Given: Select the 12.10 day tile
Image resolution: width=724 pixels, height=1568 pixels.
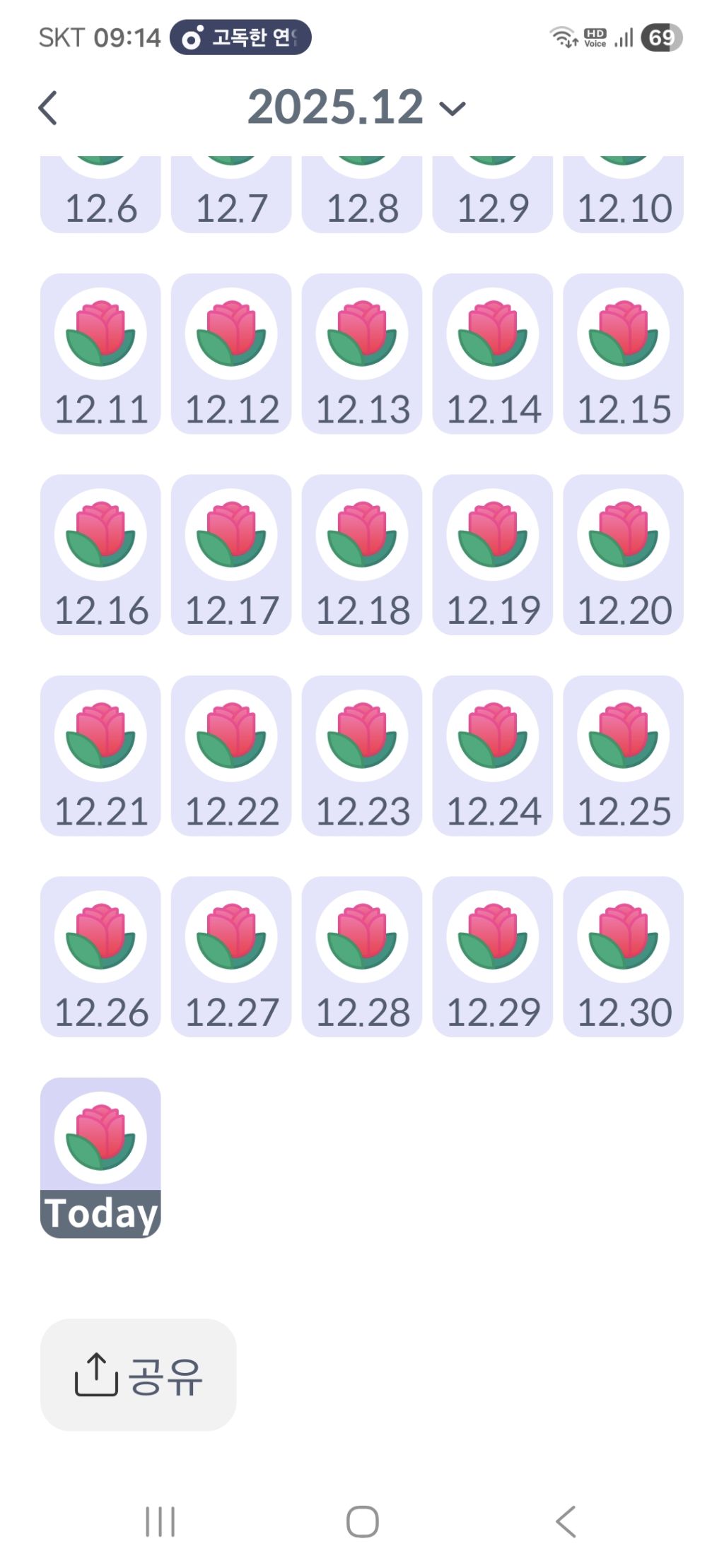Looking at the screenshot, I should coord(623,198).
